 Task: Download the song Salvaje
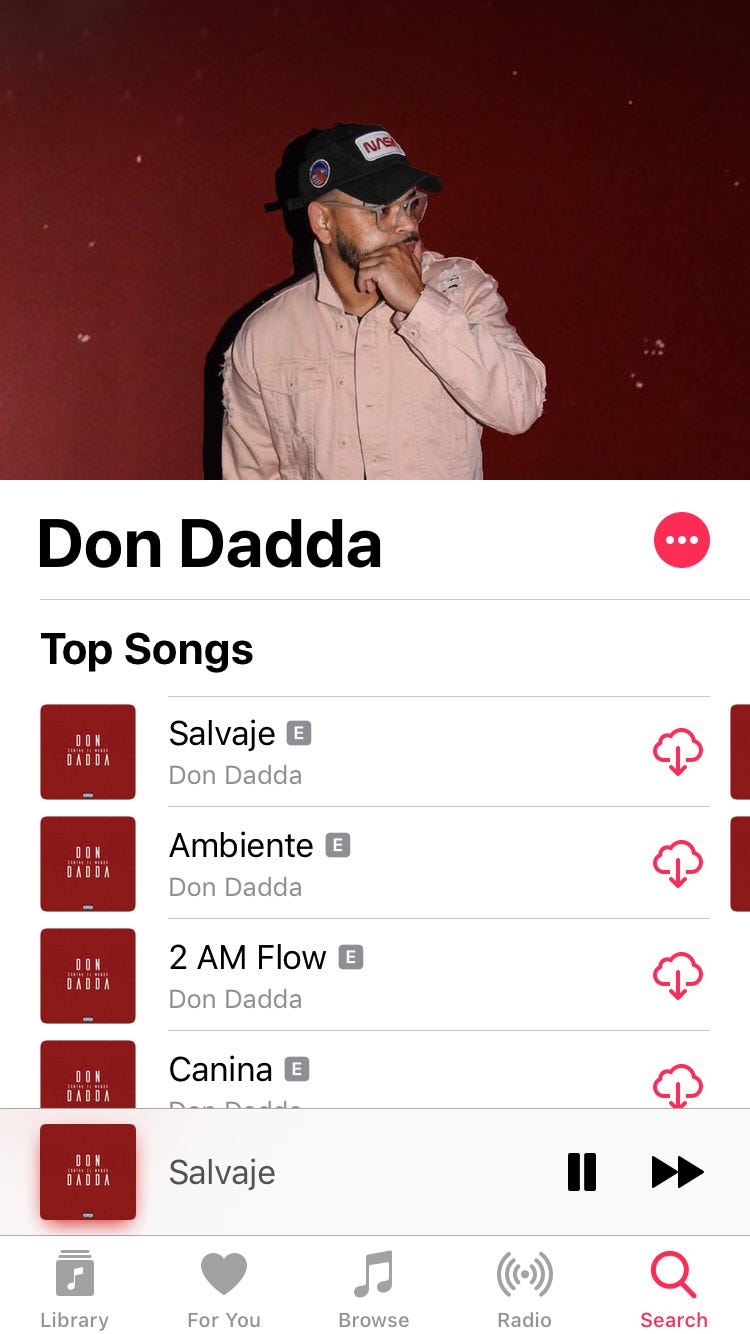tap(677, 752)
